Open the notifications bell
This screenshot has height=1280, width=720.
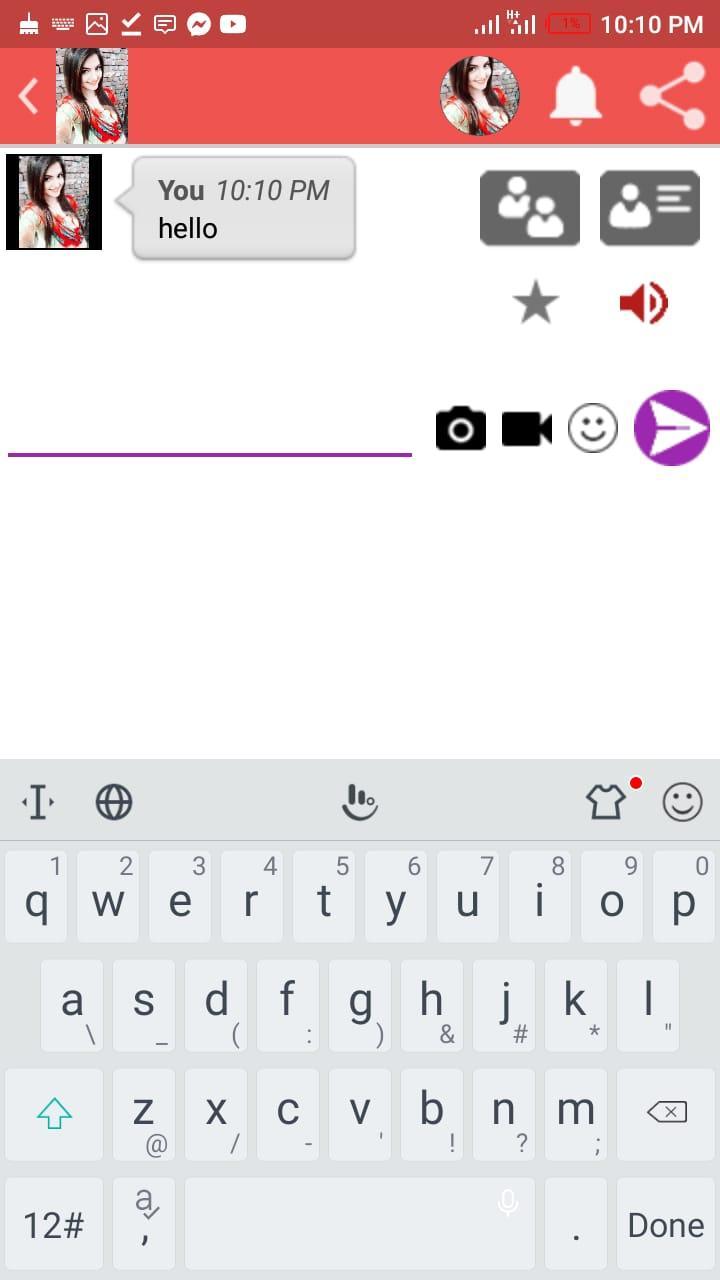[x=576, y=96]
